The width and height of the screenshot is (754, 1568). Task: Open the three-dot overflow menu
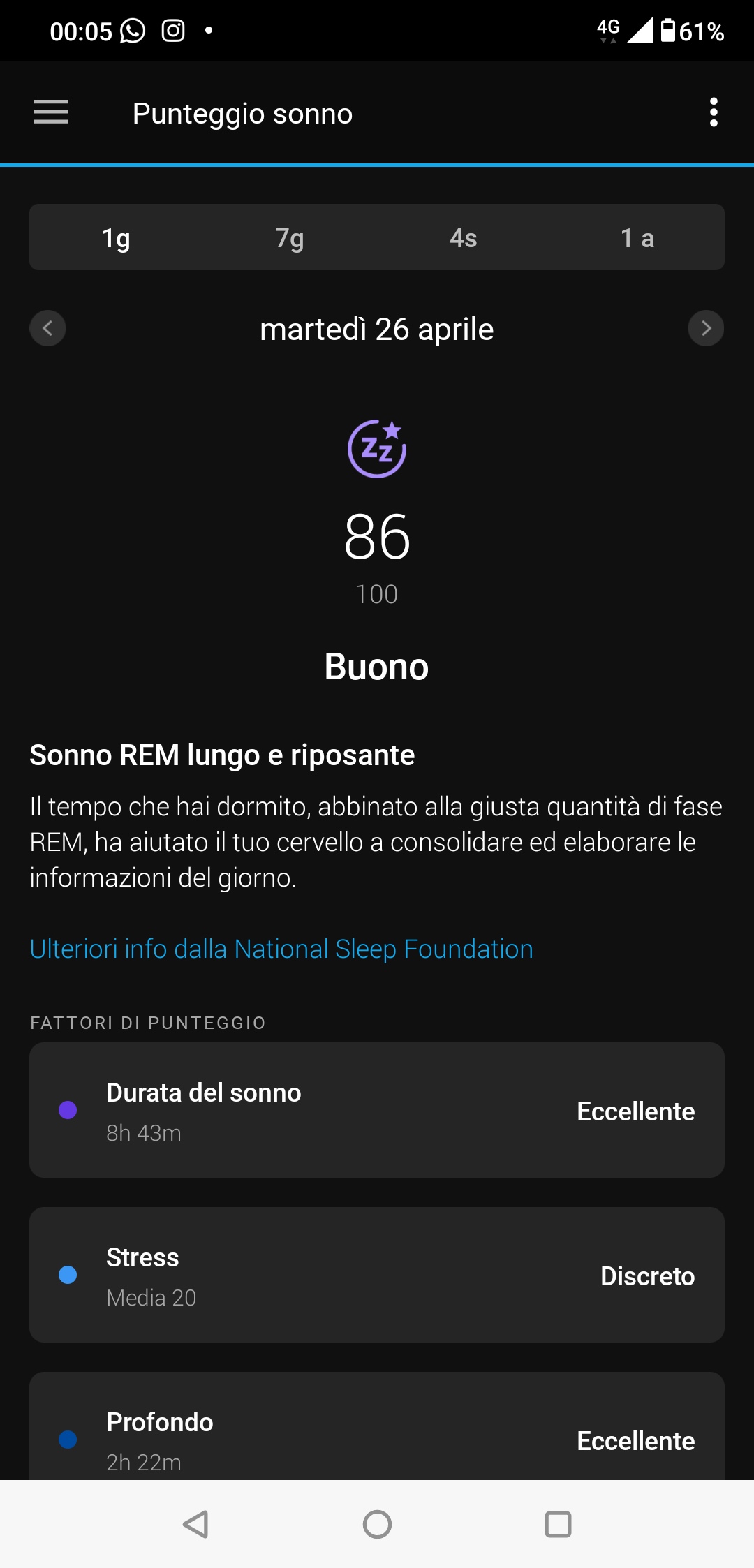pyautogui.click(x=714, y=112)
